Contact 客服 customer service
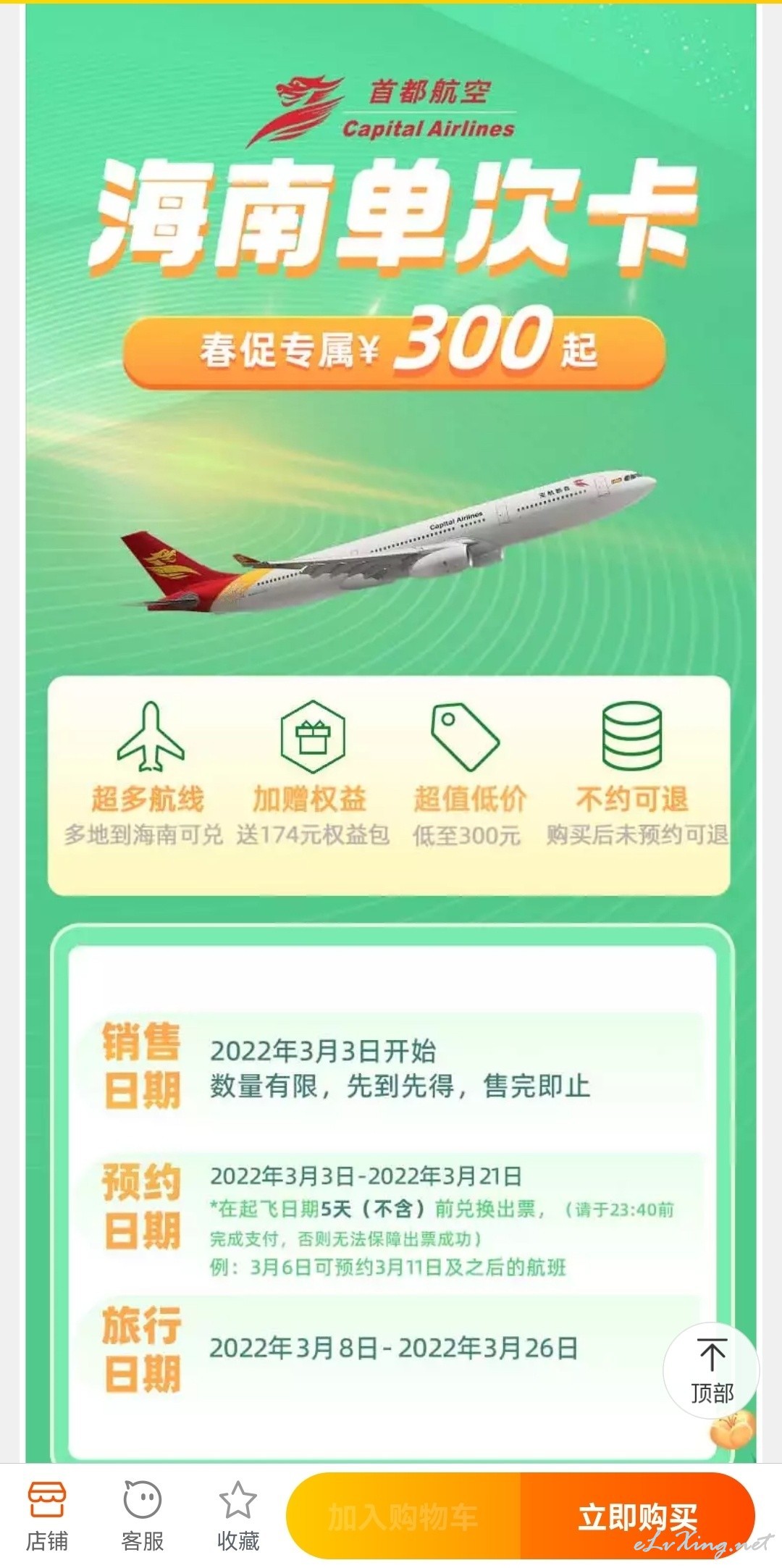 (143, 1516)
